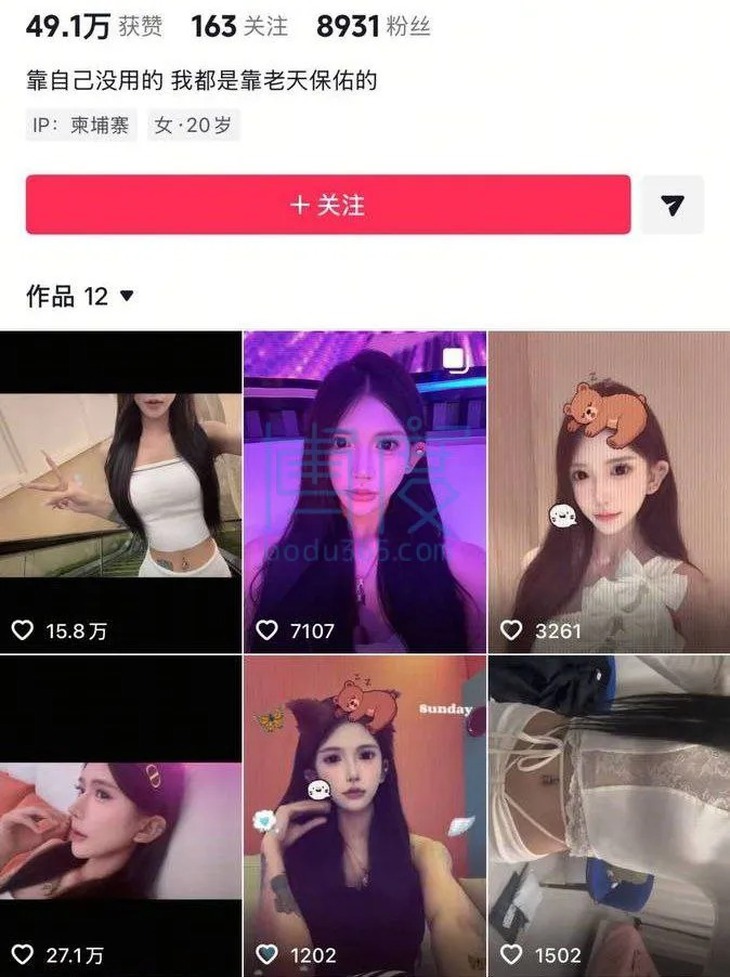
Task: Open the video thumbnail with 15.8万 likes
Action: [118, 480]
